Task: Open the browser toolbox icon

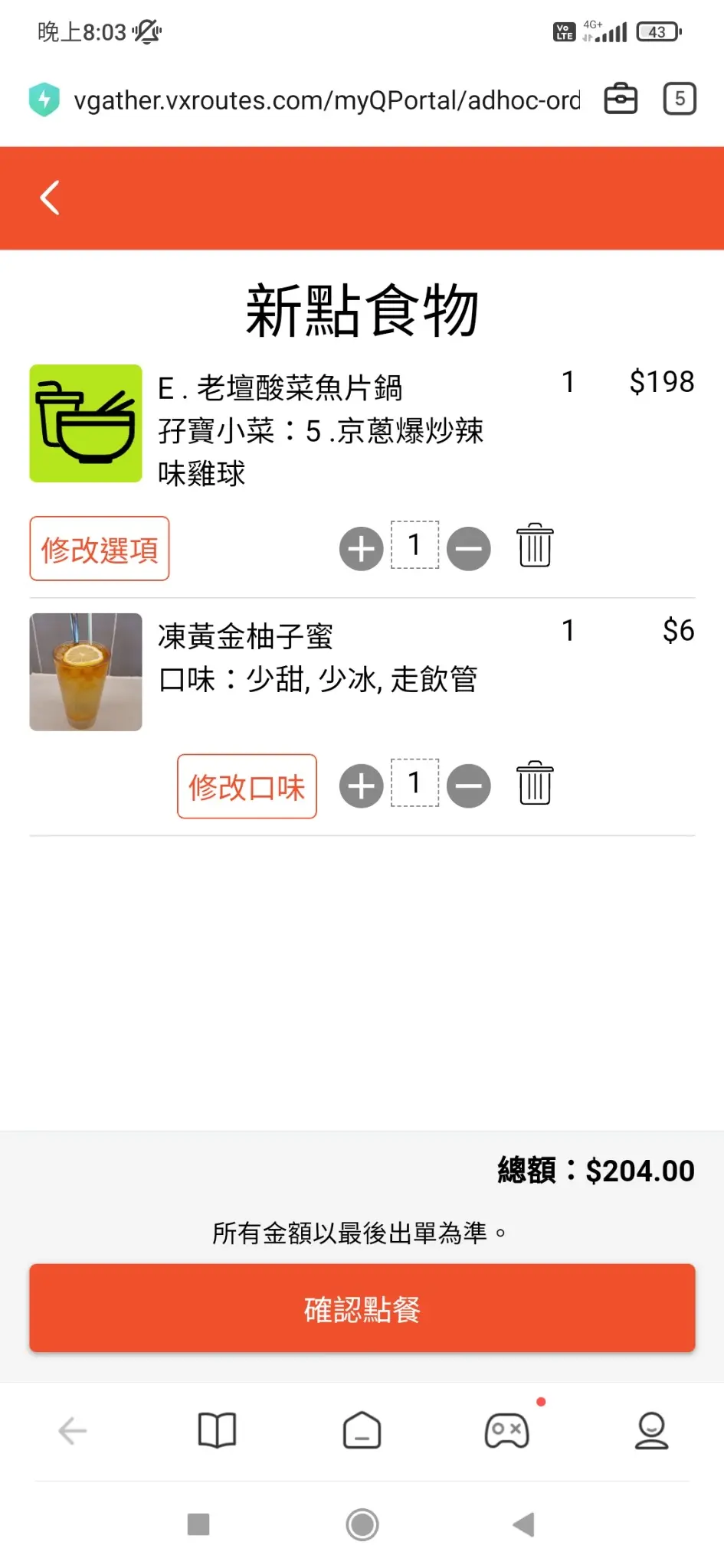Action: pos(621,100)
